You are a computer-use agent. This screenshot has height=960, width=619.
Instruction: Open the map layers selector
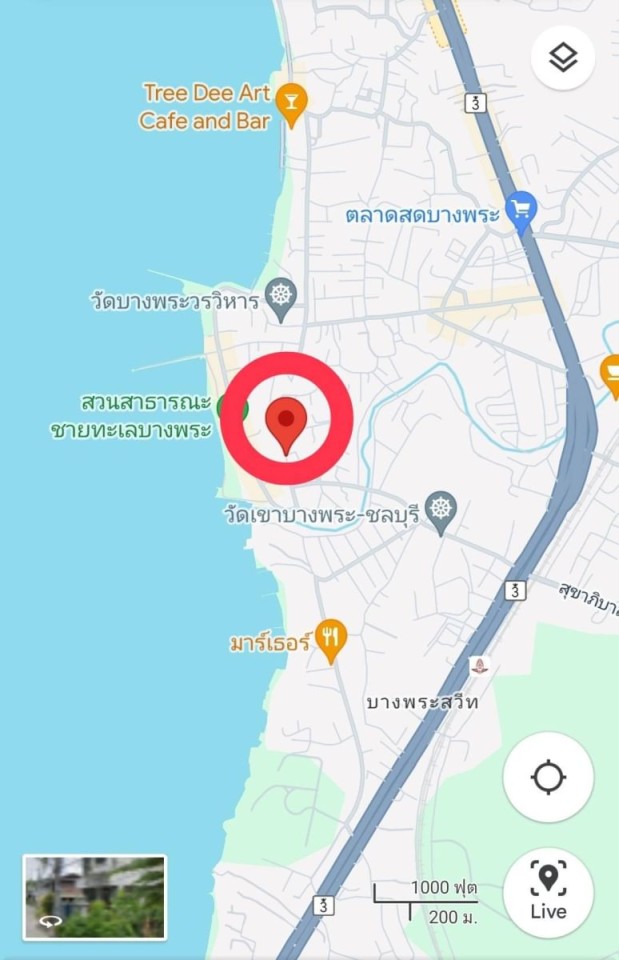[x=563, y=58]
